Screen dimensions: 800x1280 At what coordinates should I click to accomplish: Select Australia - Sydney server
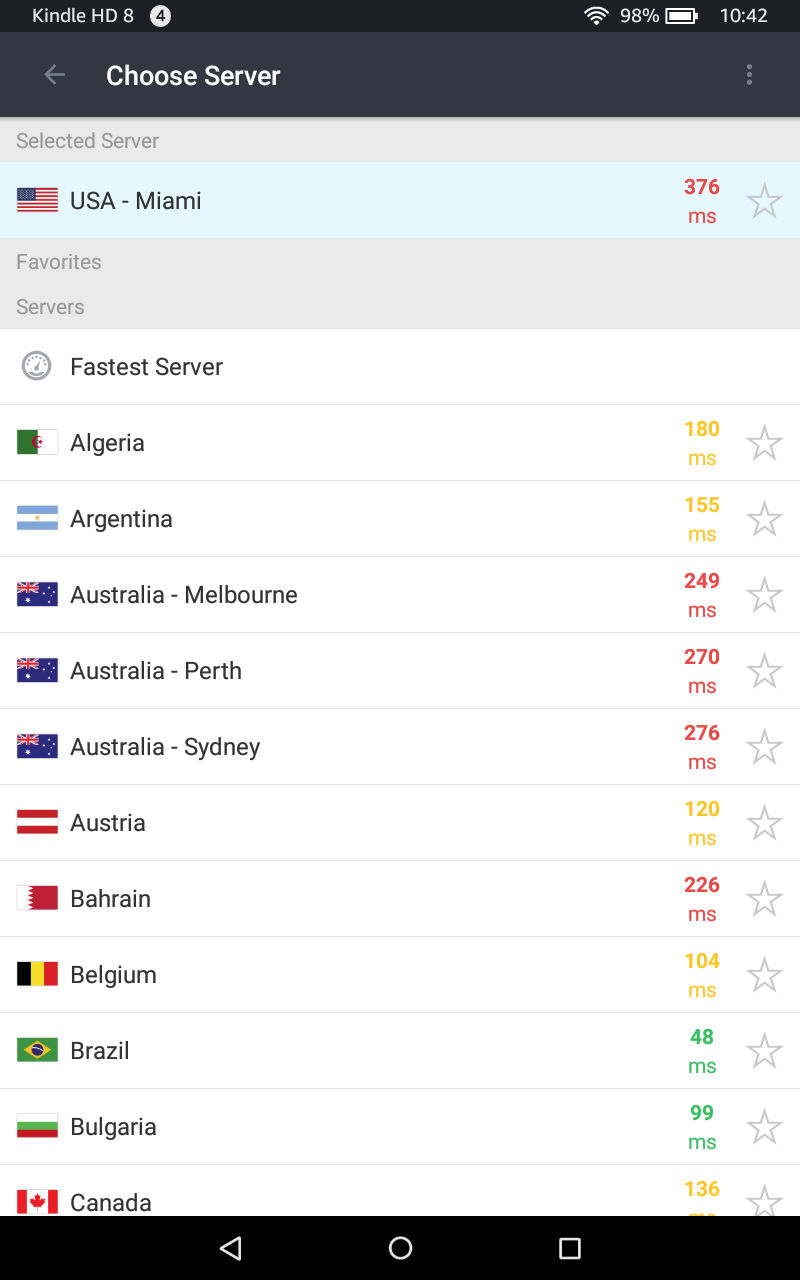tap(400, 747)
